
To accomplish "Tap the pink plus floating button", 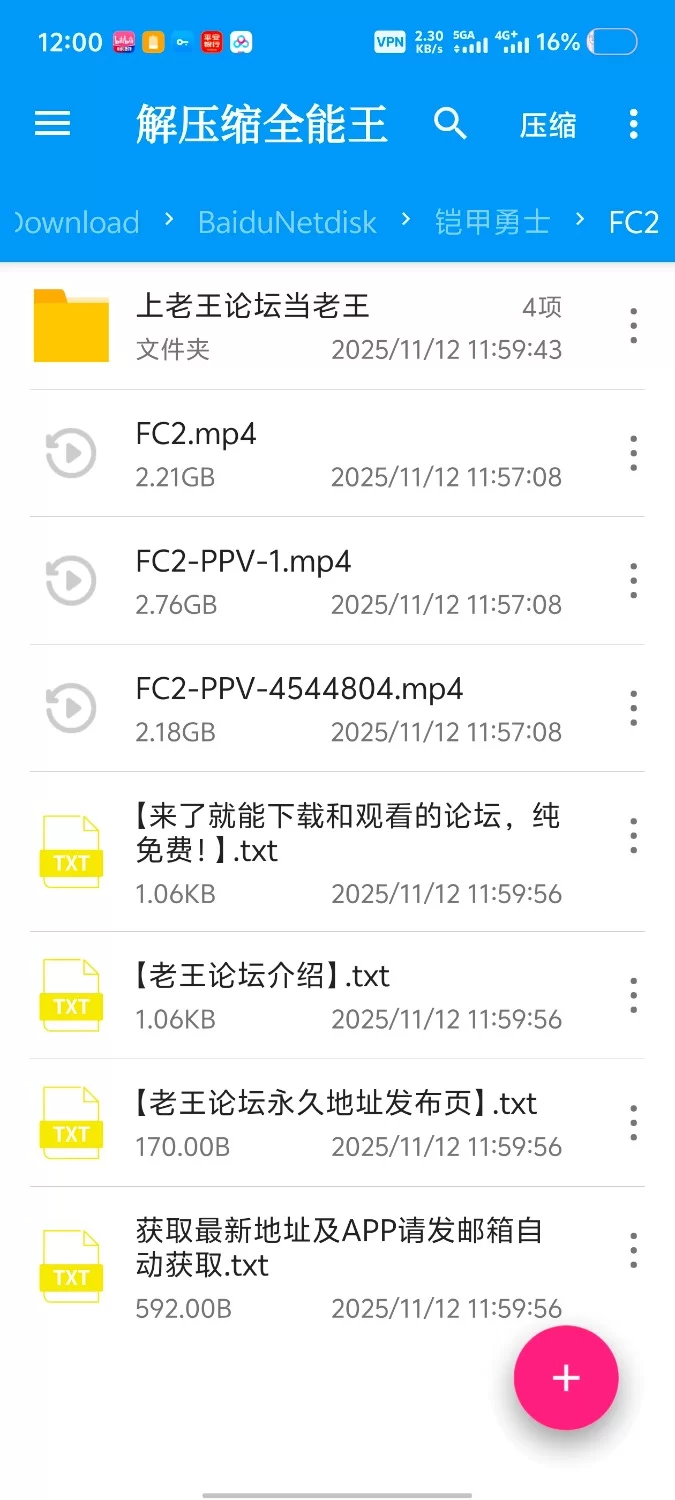I will point(566,1378).
